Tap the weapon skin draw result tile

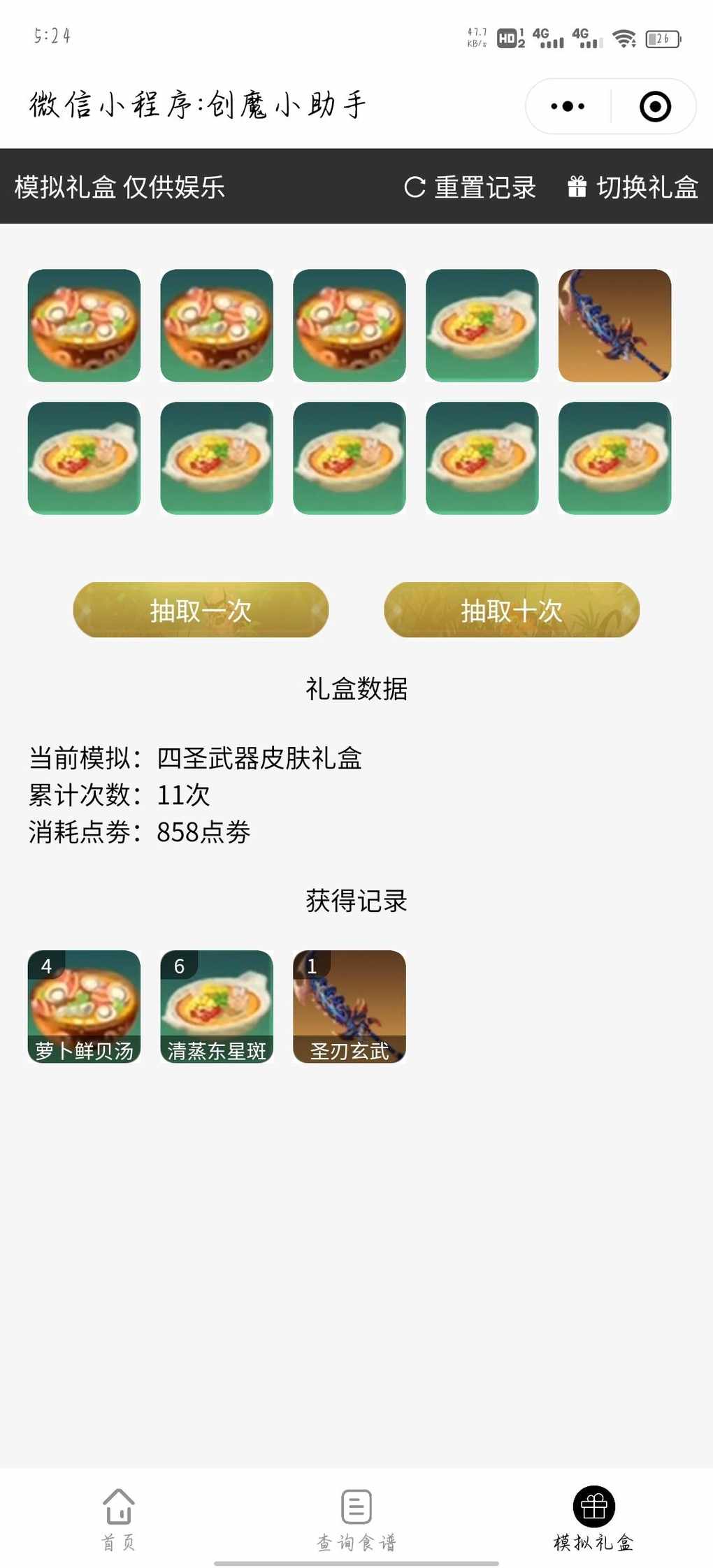click(615, 326)
